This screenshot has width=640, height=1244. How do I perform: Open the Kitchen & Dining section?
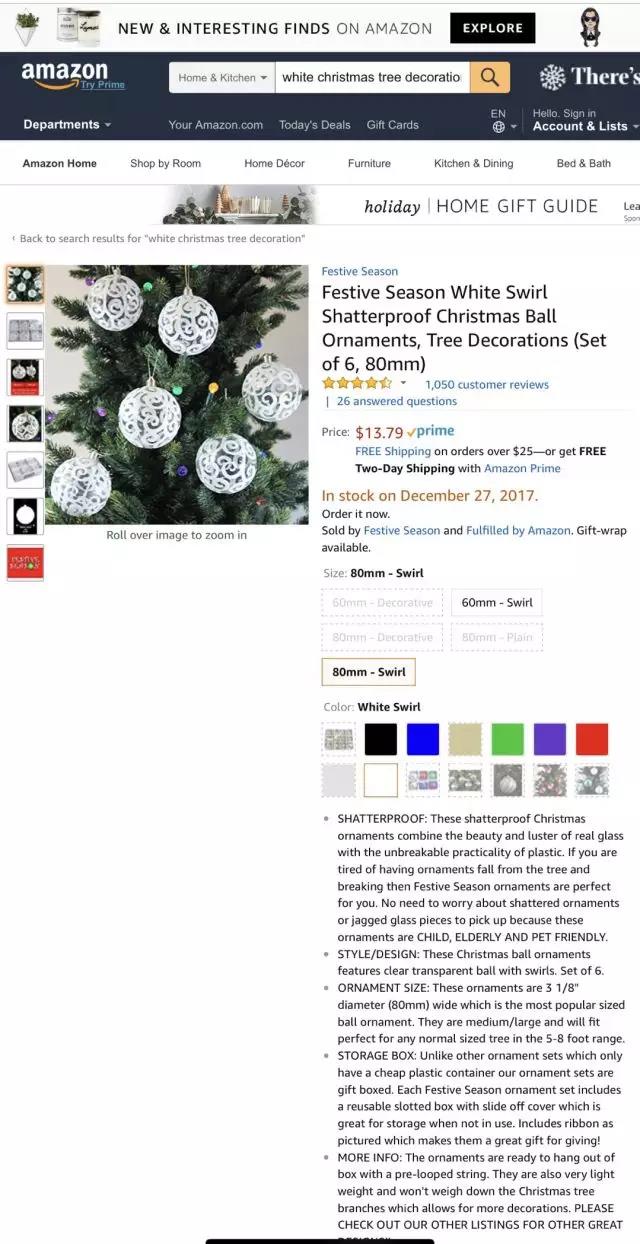click(x=473, y=163)
